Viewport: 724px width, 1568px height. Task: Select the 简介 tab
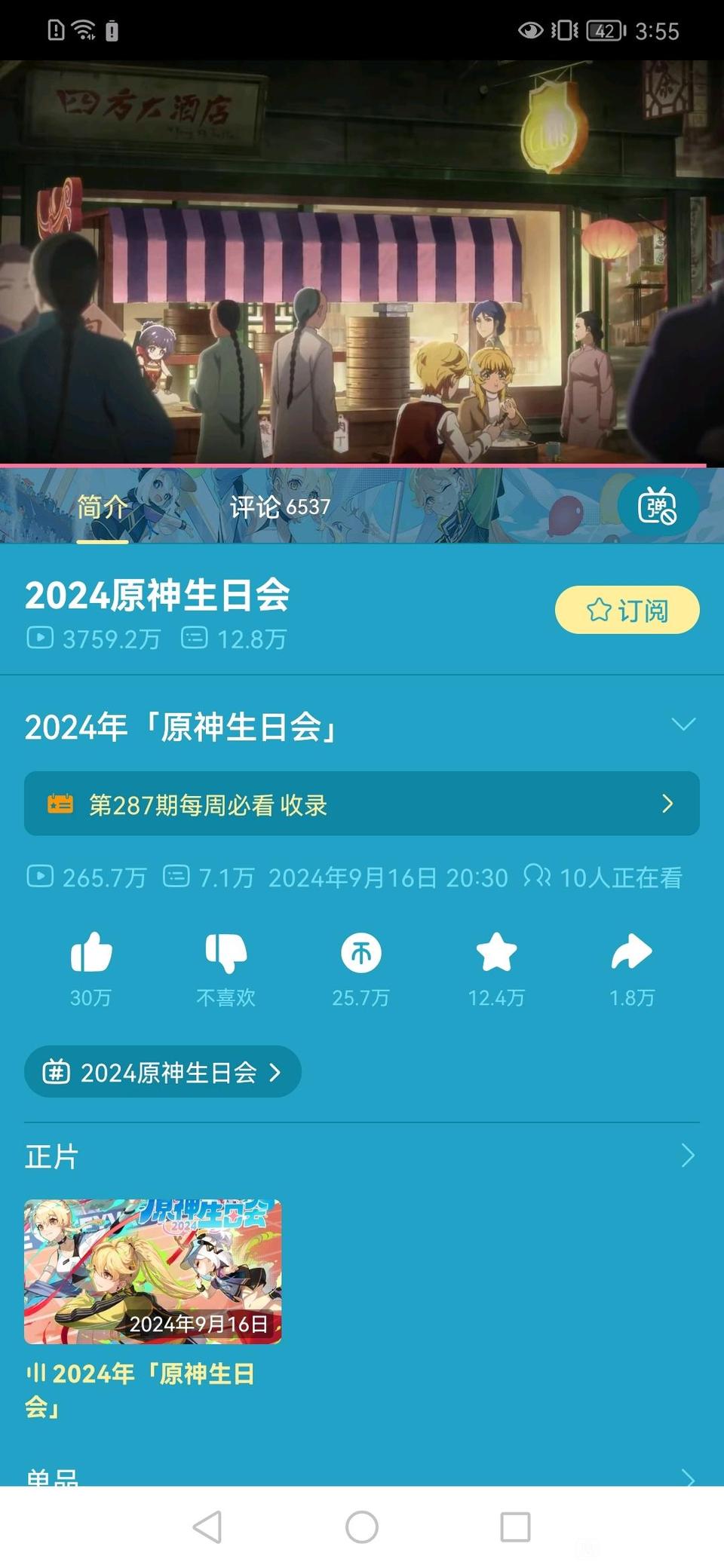102,507
